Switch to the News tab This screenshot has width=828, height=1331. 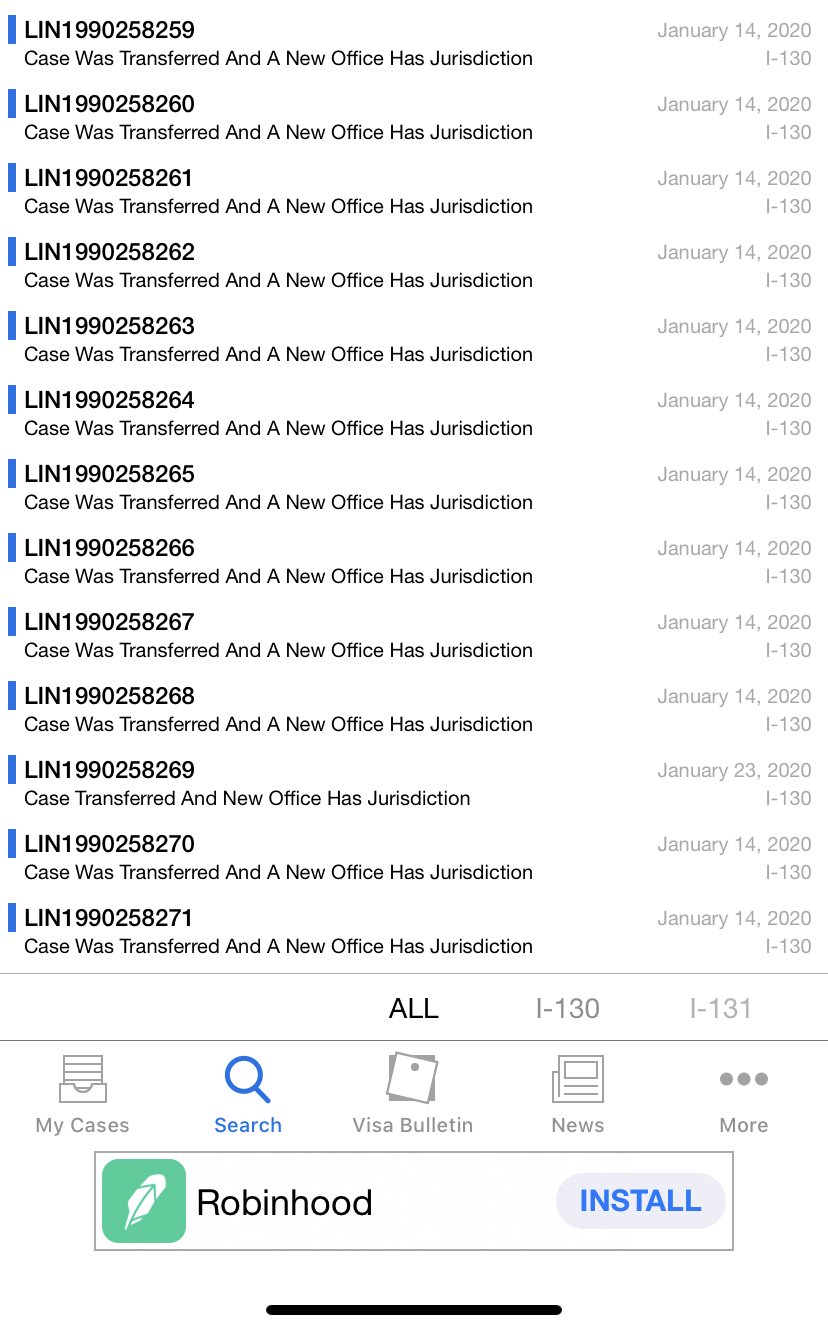pos(578,1095)
